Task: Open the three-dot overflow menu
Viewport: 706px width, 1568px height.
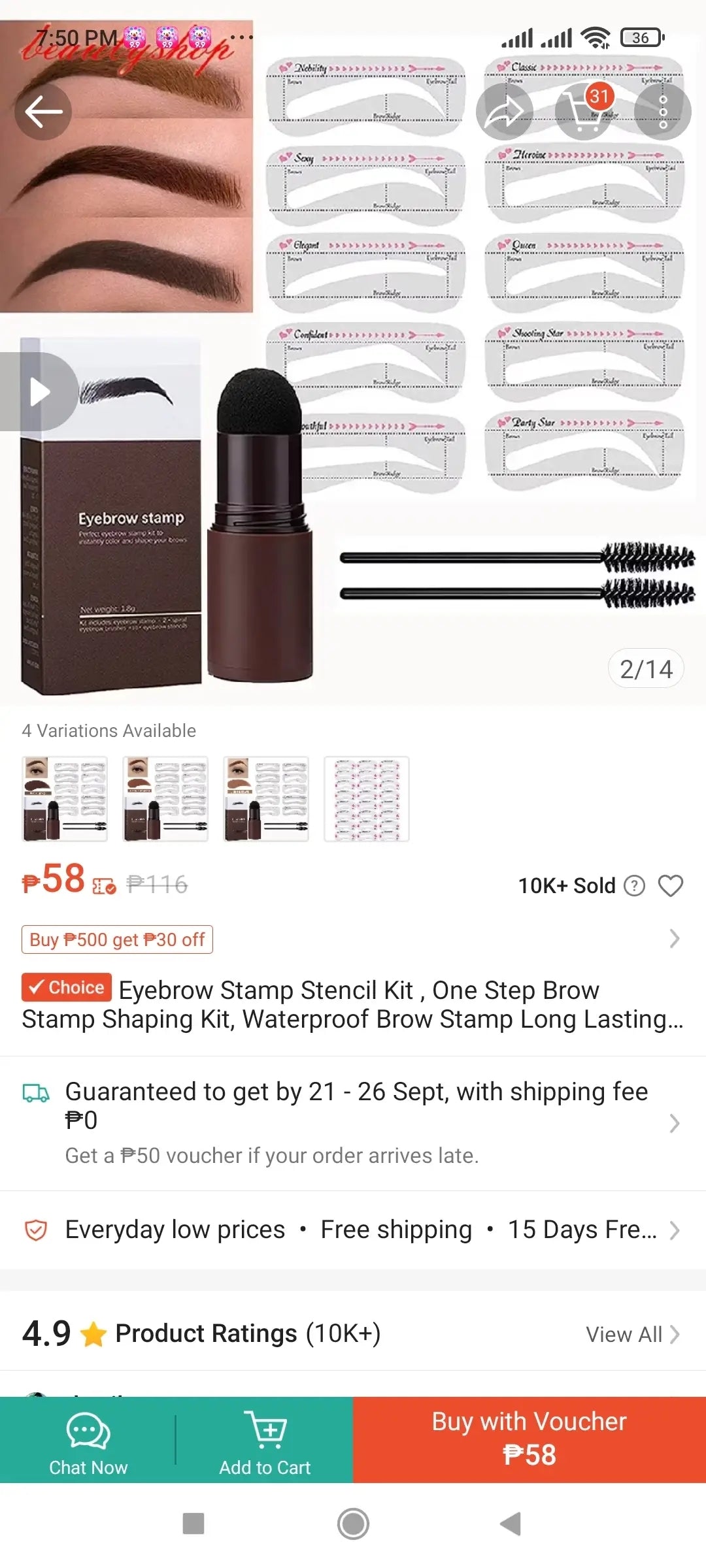Action: [663, 112]
